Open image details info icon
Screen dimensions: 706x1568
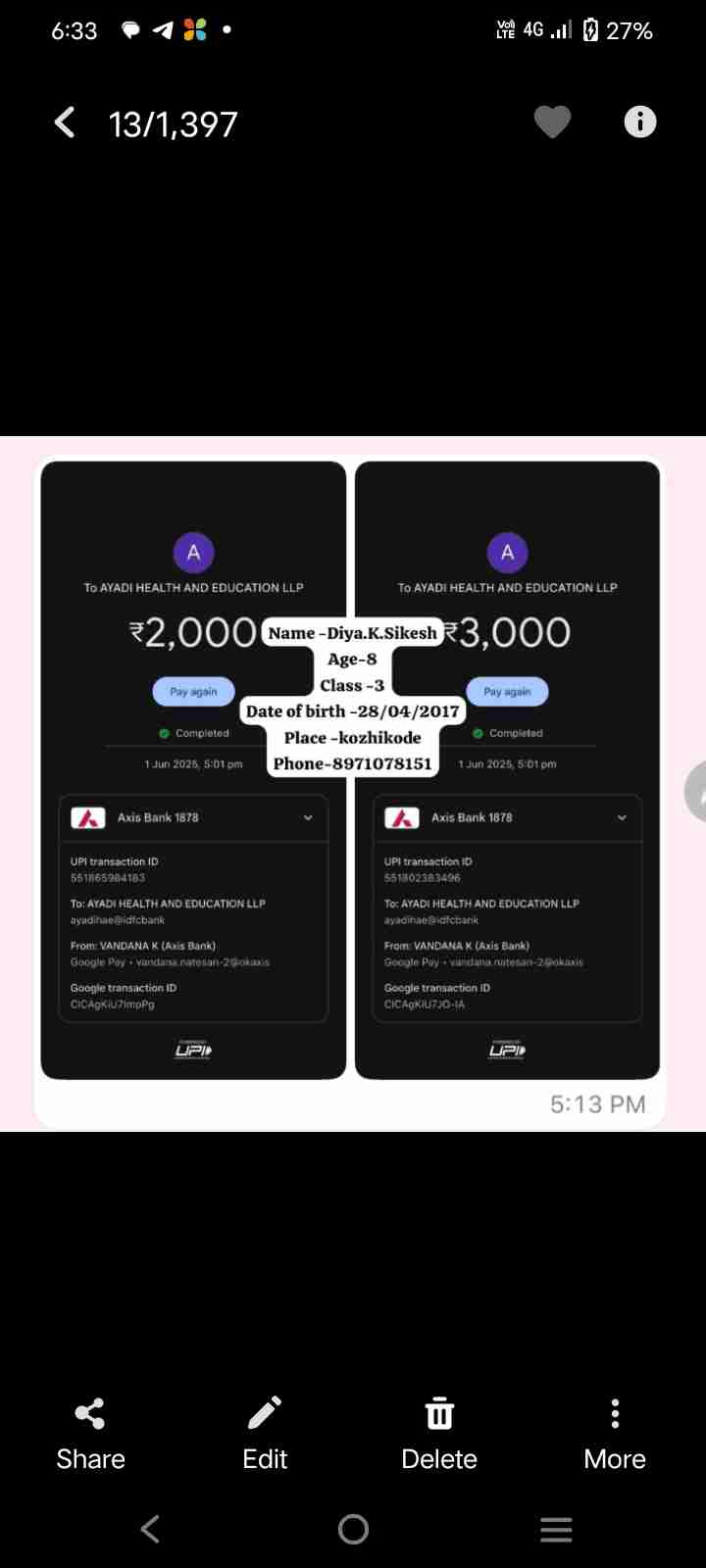tap(640, 122)
